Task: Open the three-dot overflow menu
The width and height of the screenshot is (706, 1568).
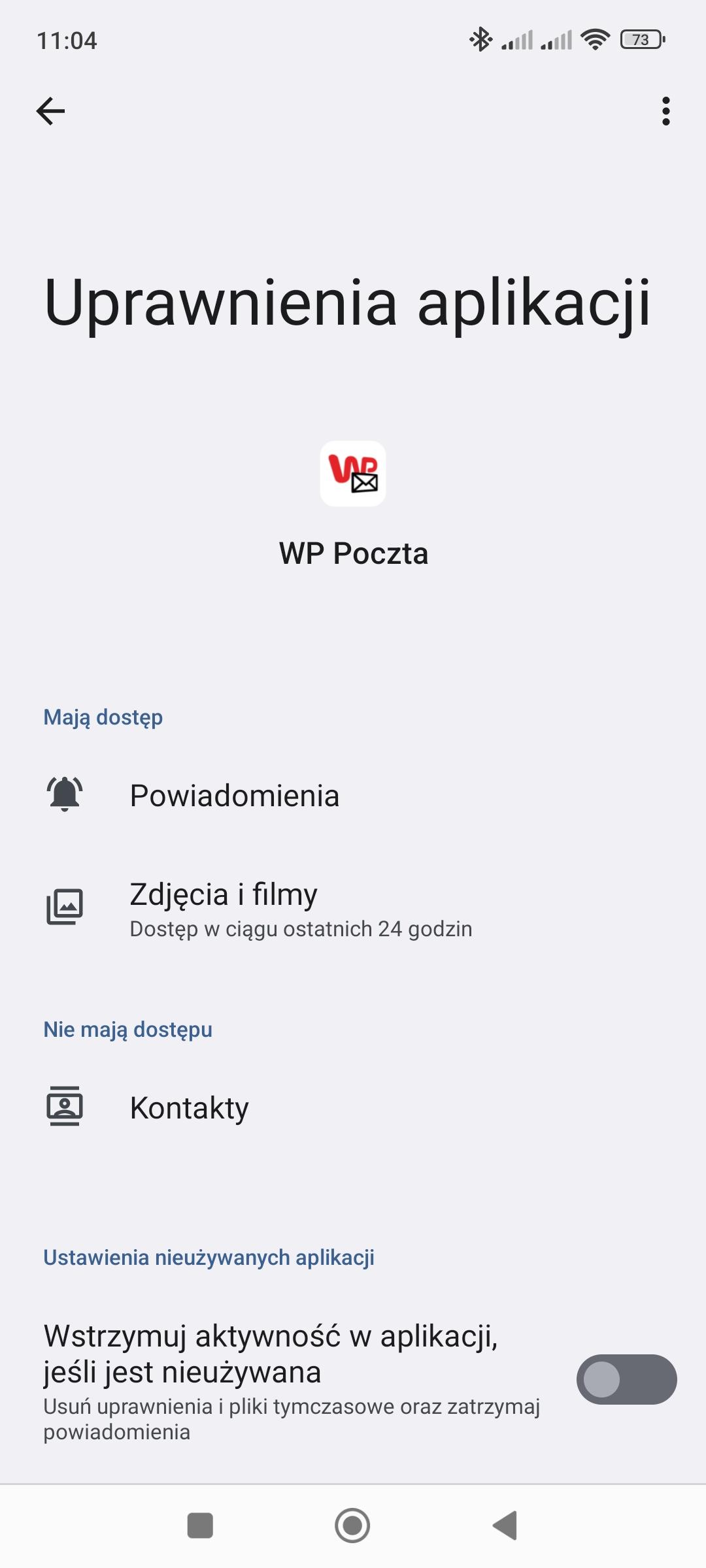Action: 665,111
